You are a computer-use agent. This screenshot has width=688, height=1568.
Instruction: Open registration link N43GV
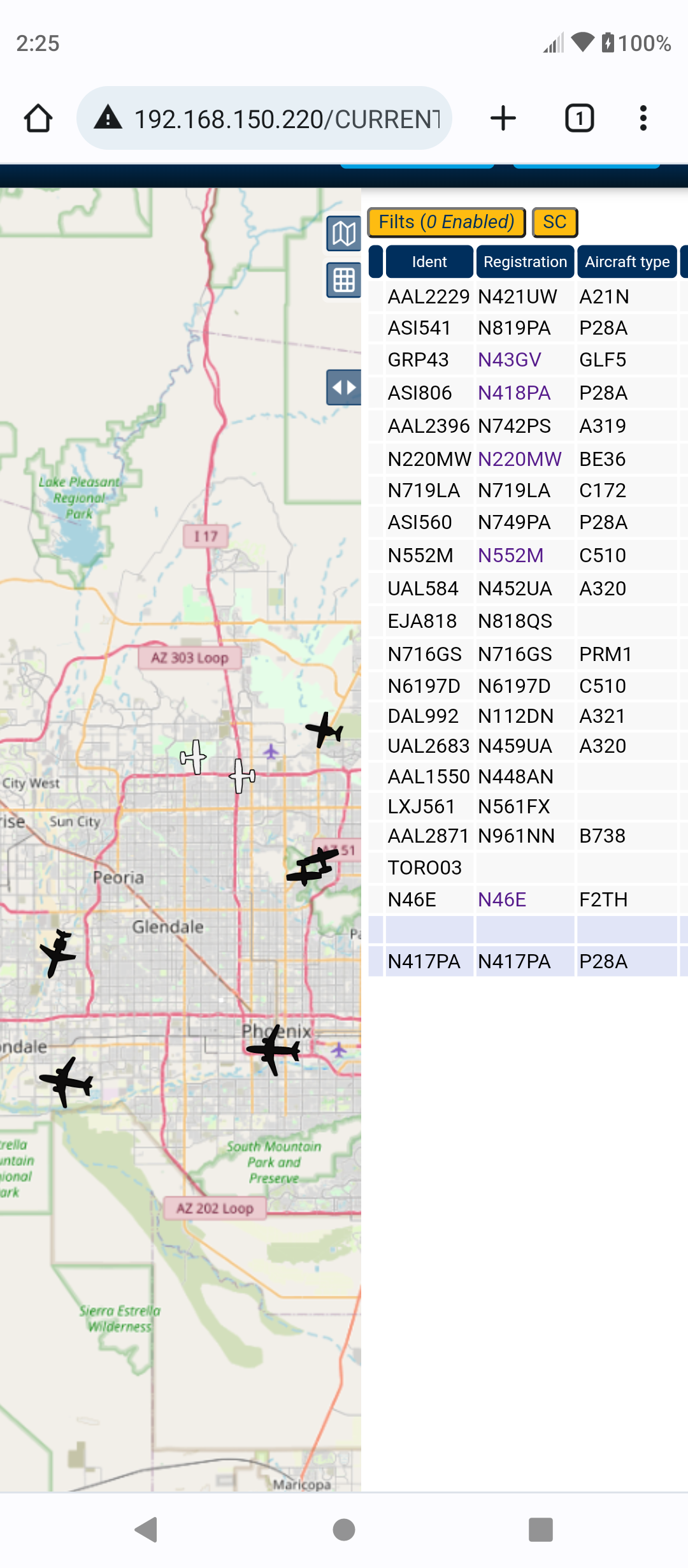(x=510, y=360)
